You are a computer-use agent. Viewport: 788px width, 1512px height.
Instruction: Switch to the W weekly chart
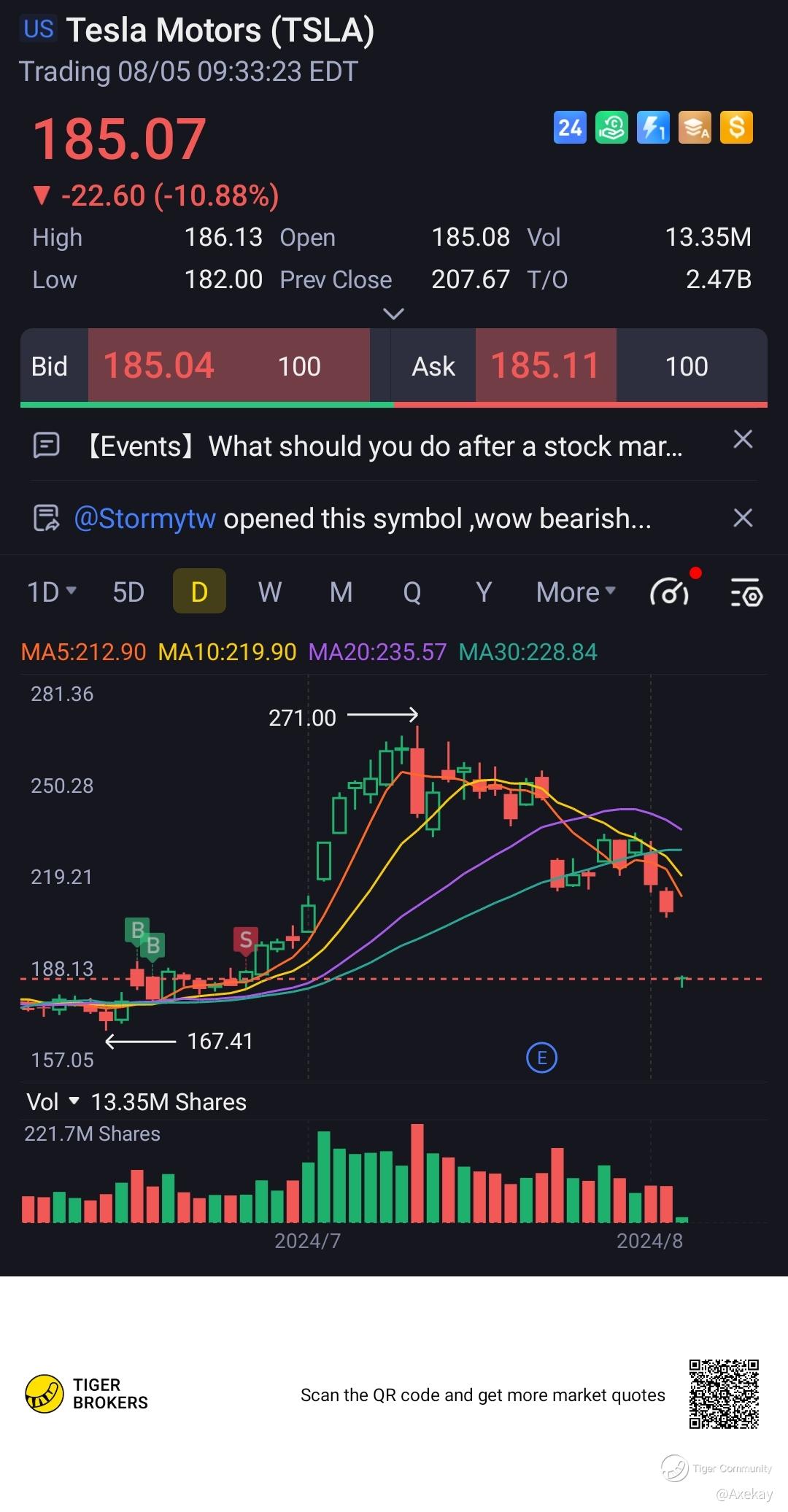pyautogui.click(x=270, y=592)
